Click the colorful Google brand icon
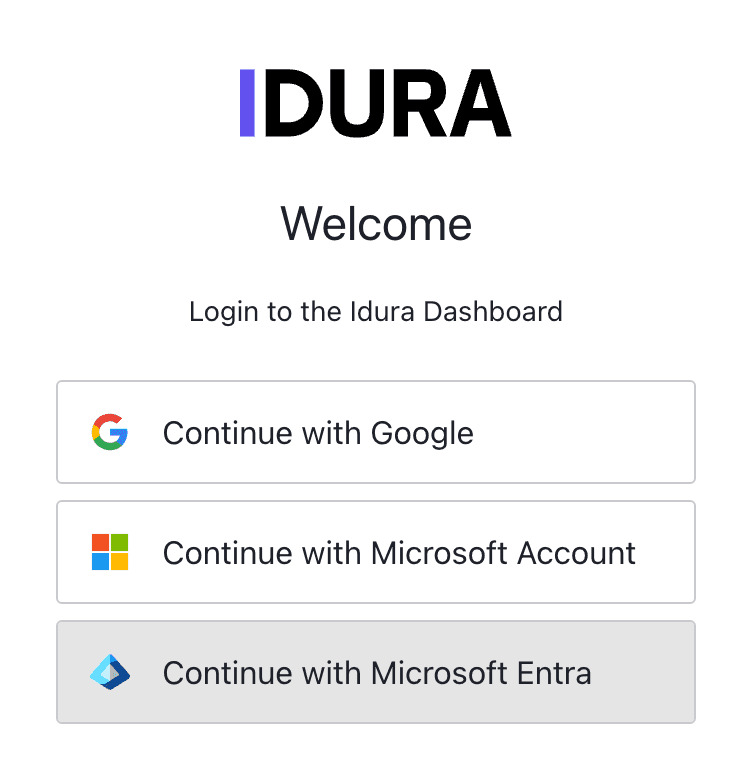Viewport: 752px width, 770px height. click(112, 432)
